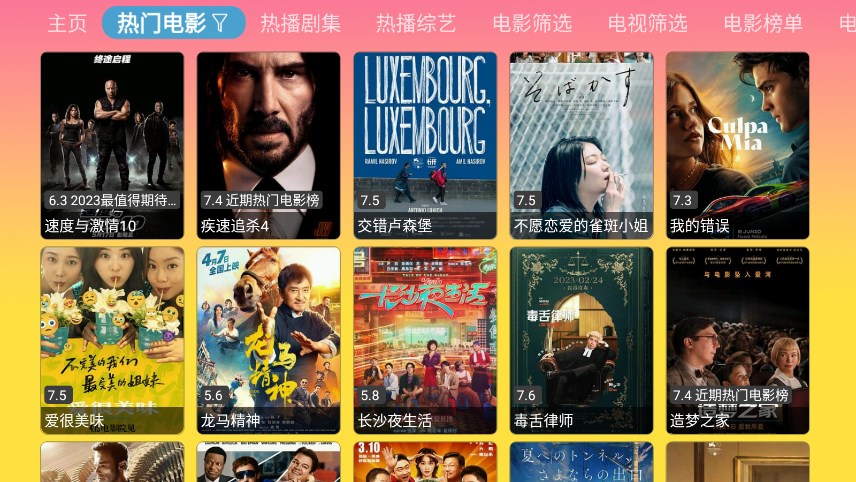Screen dimensions: 856x482
Task: Select the movie 造梦之家
Action: [737, 340]
